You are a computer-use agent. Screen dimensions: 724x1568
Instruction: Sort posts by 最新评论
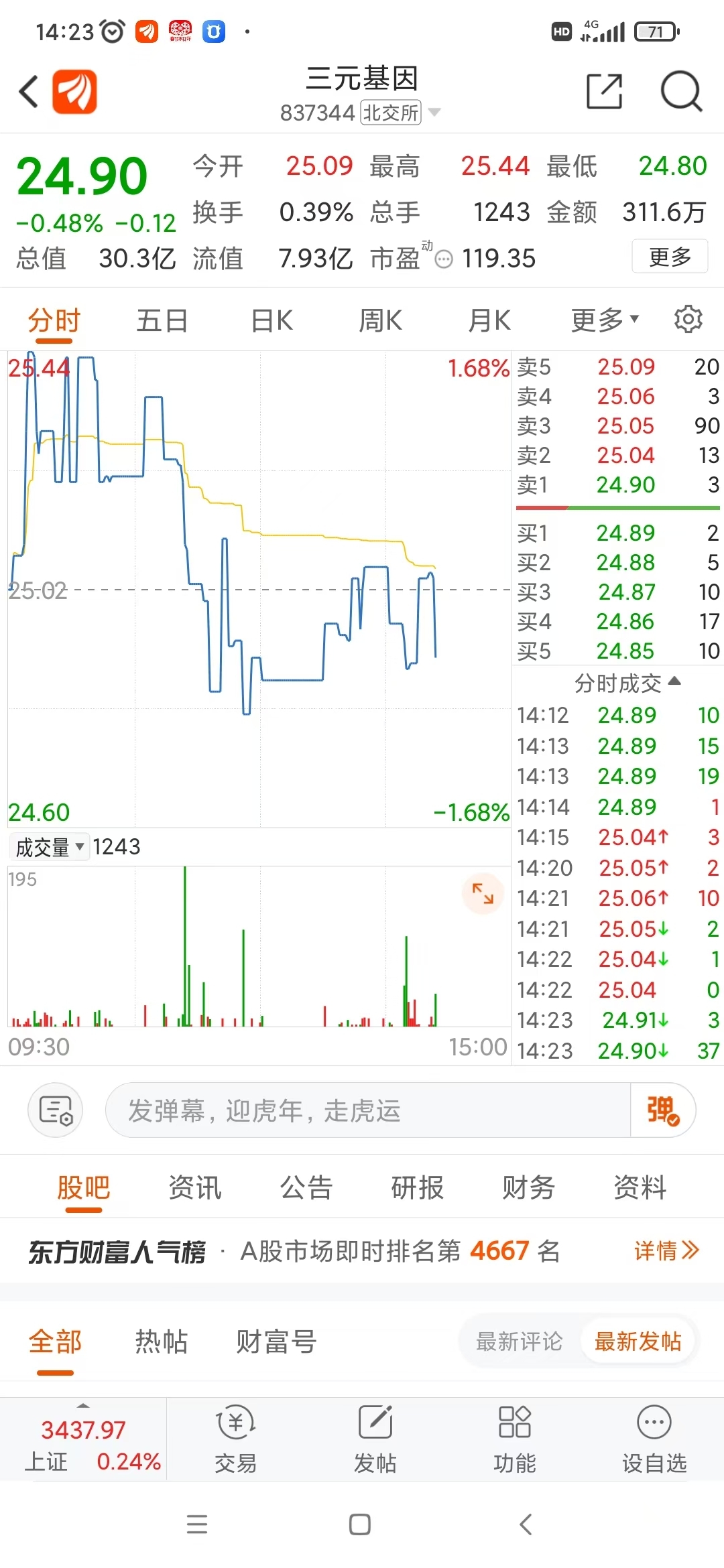[x=519, y=1342]
